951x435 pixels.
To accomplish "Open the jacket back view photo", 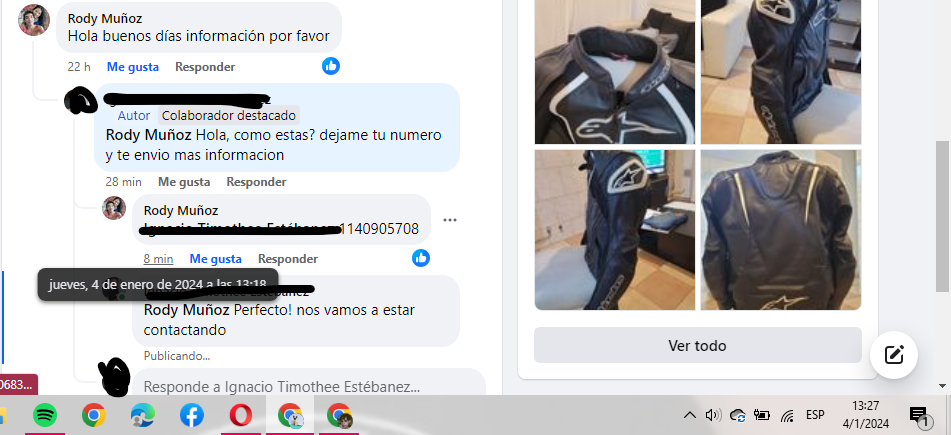I will coord(780,232).
